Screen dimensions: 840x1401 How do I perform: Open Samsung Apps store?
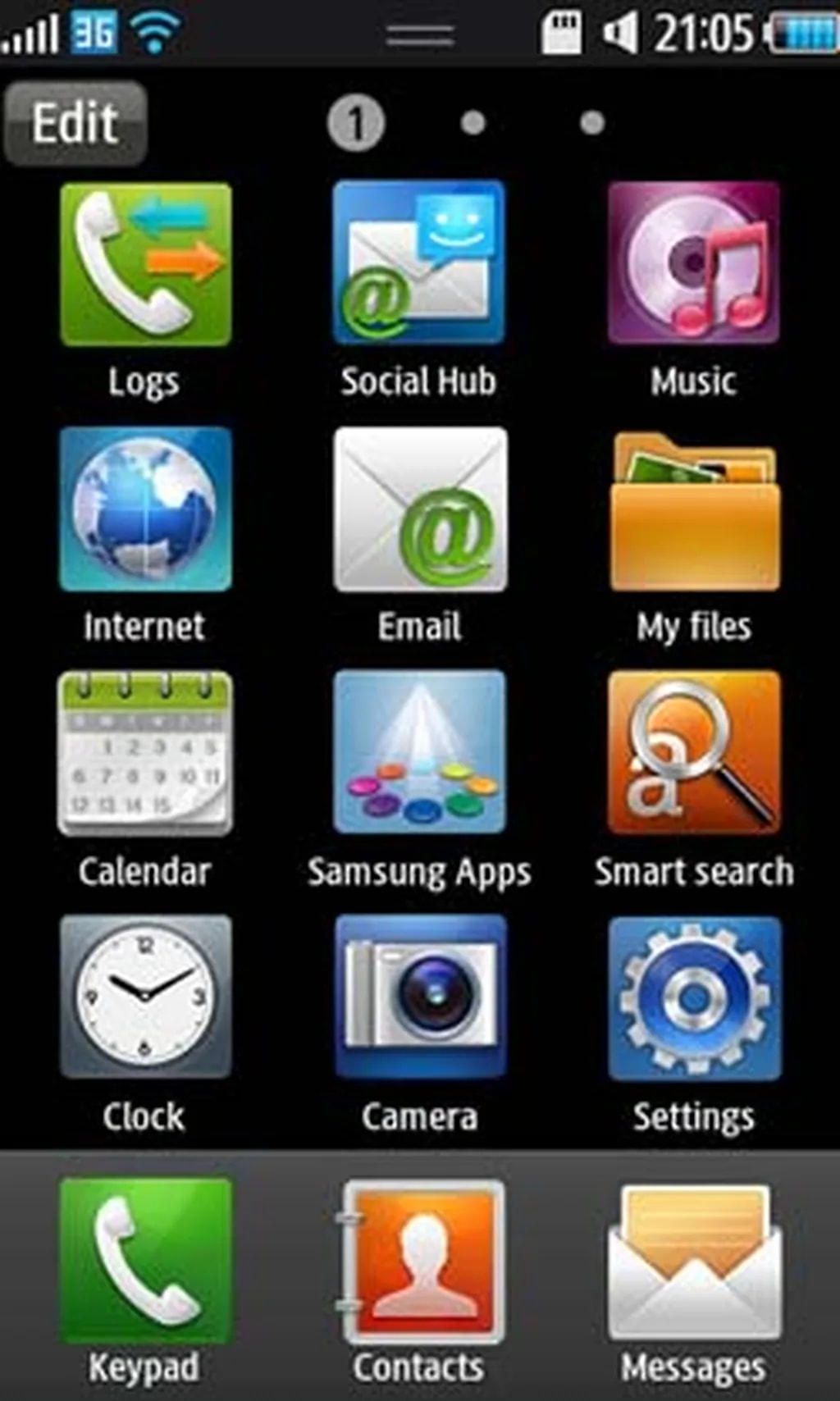pyautogui.click(x=421, y=753)
